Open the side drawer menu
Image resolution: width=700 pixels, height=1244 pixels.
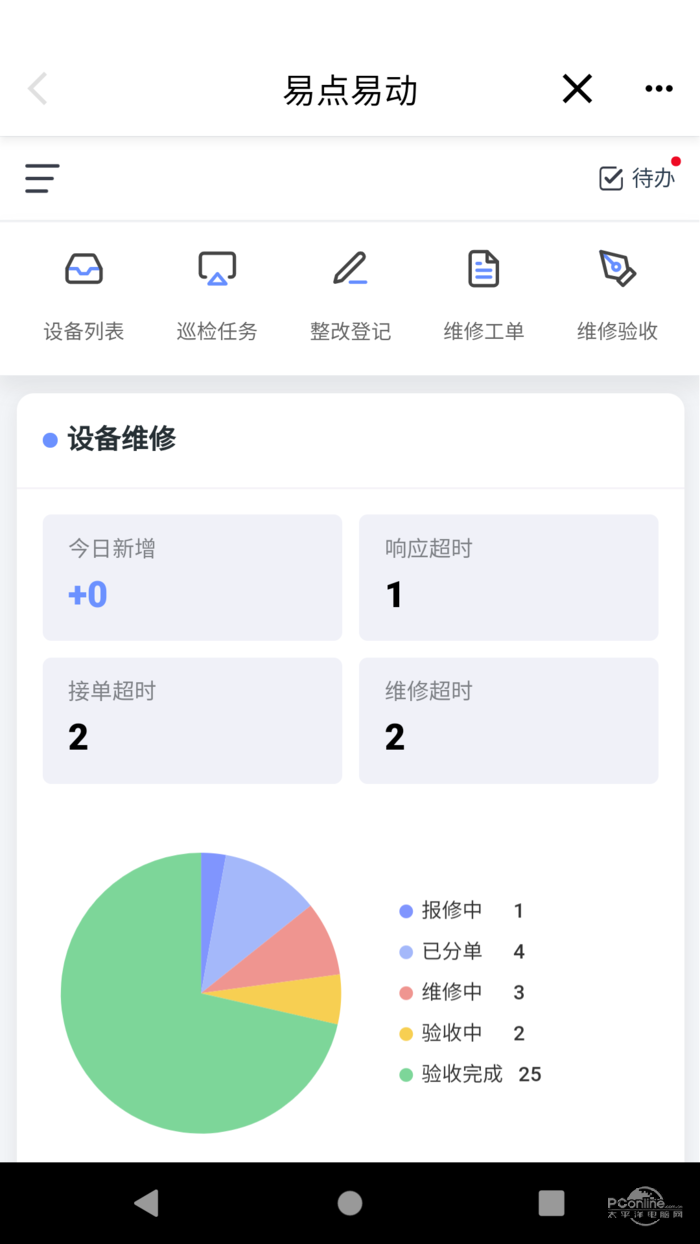pos(42,179)
